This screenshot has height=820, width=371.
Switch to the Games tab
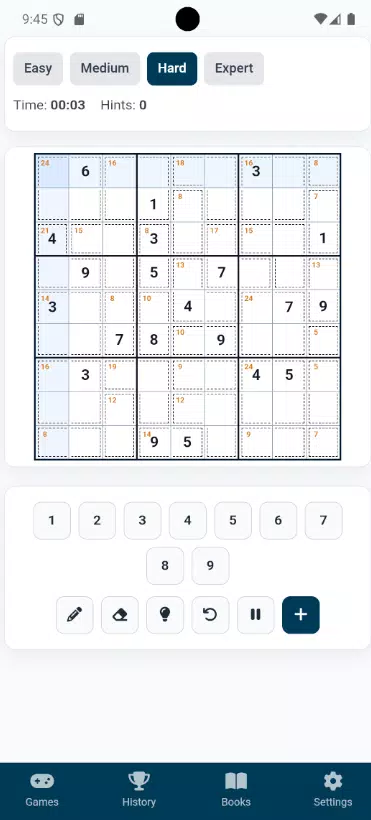(42, 790)
